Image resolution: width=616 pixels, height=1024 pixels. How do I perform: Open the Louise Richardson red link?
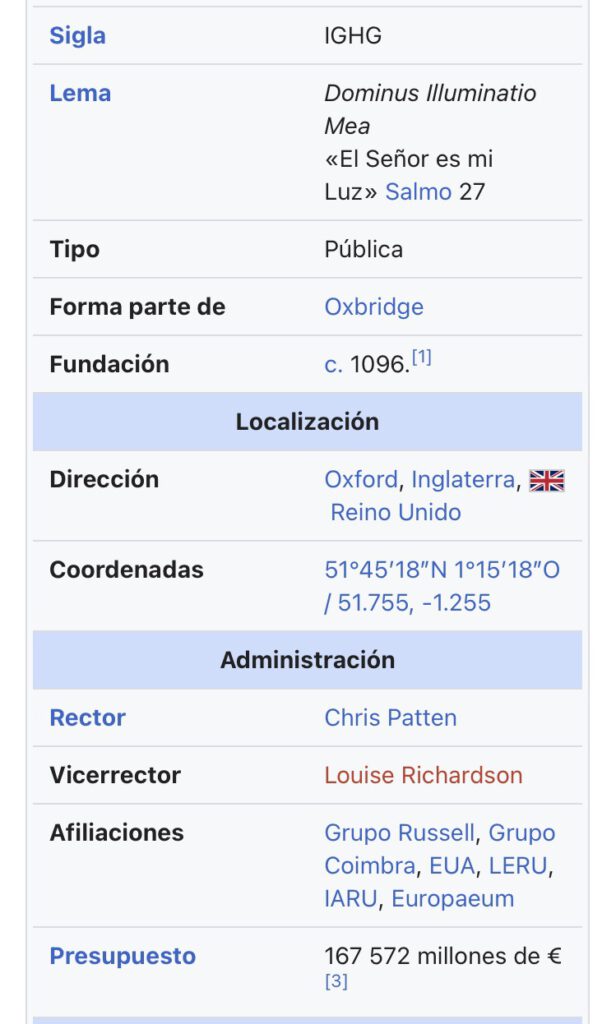pos(423,775)
